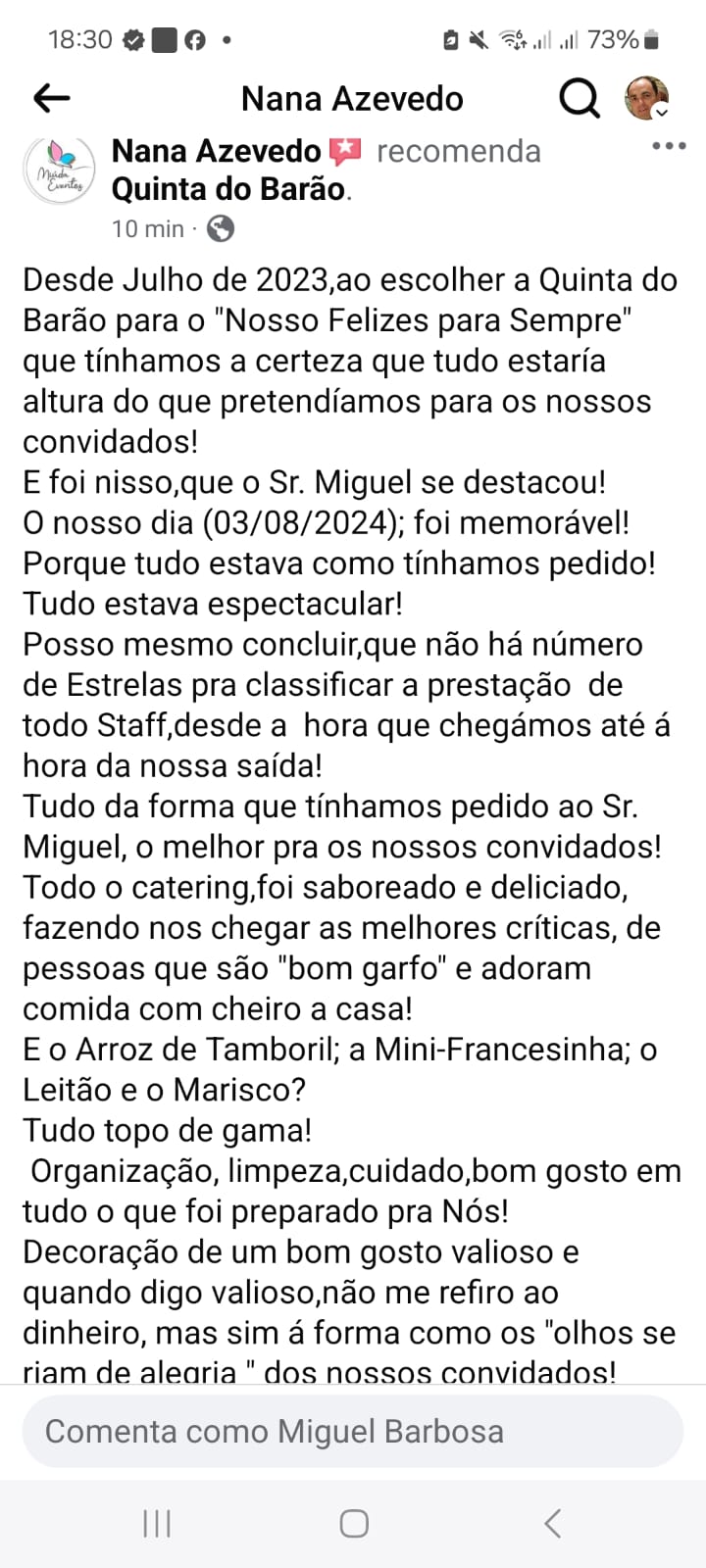Open recent apps from the navigation bar
Image resolution: width=706 pixels, height=1568 pixels.
(x=157, y=1524)
